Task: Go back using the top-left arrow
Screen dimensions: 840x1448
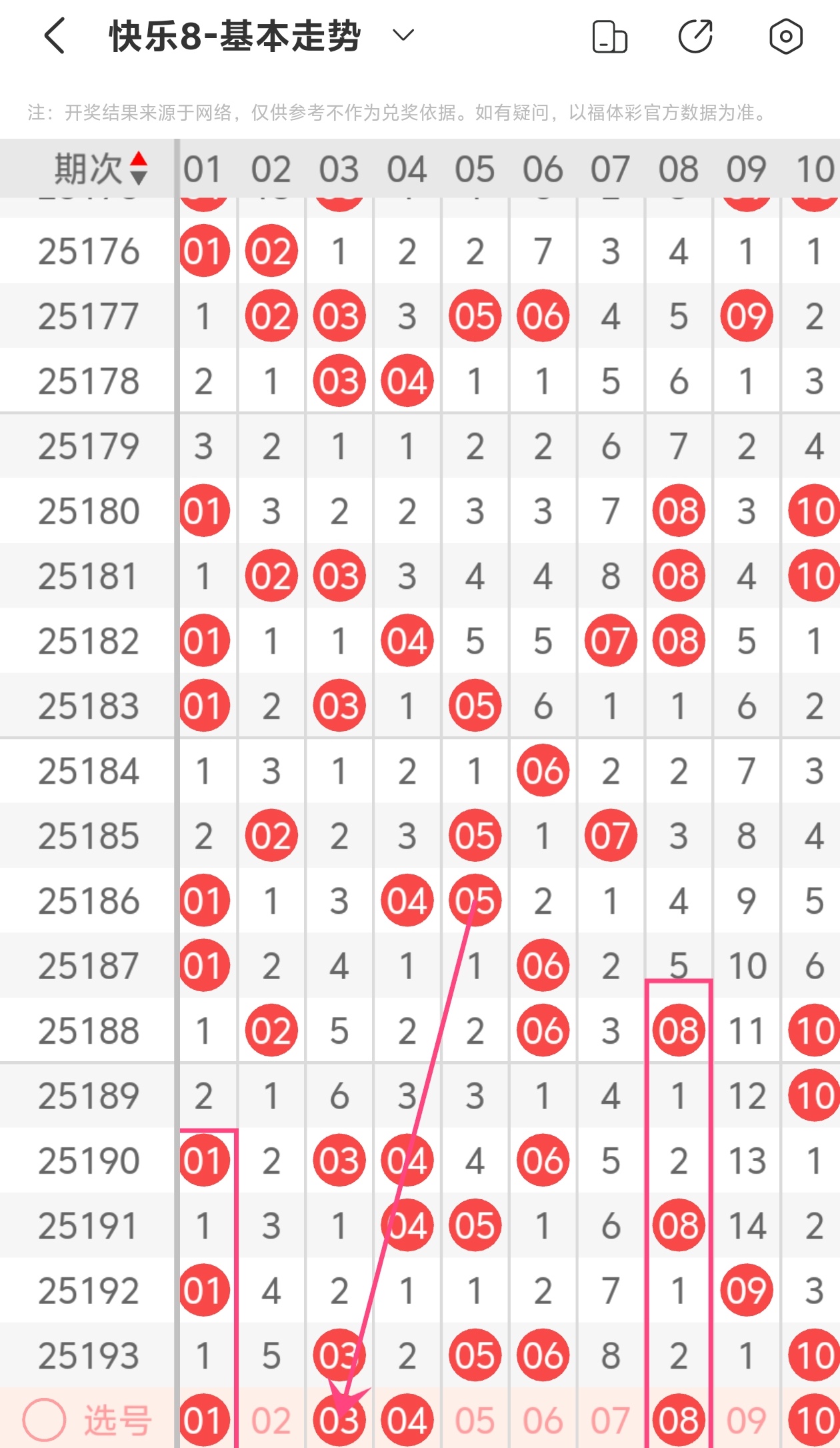Action: pyautogui.click(x=55, y=36)
